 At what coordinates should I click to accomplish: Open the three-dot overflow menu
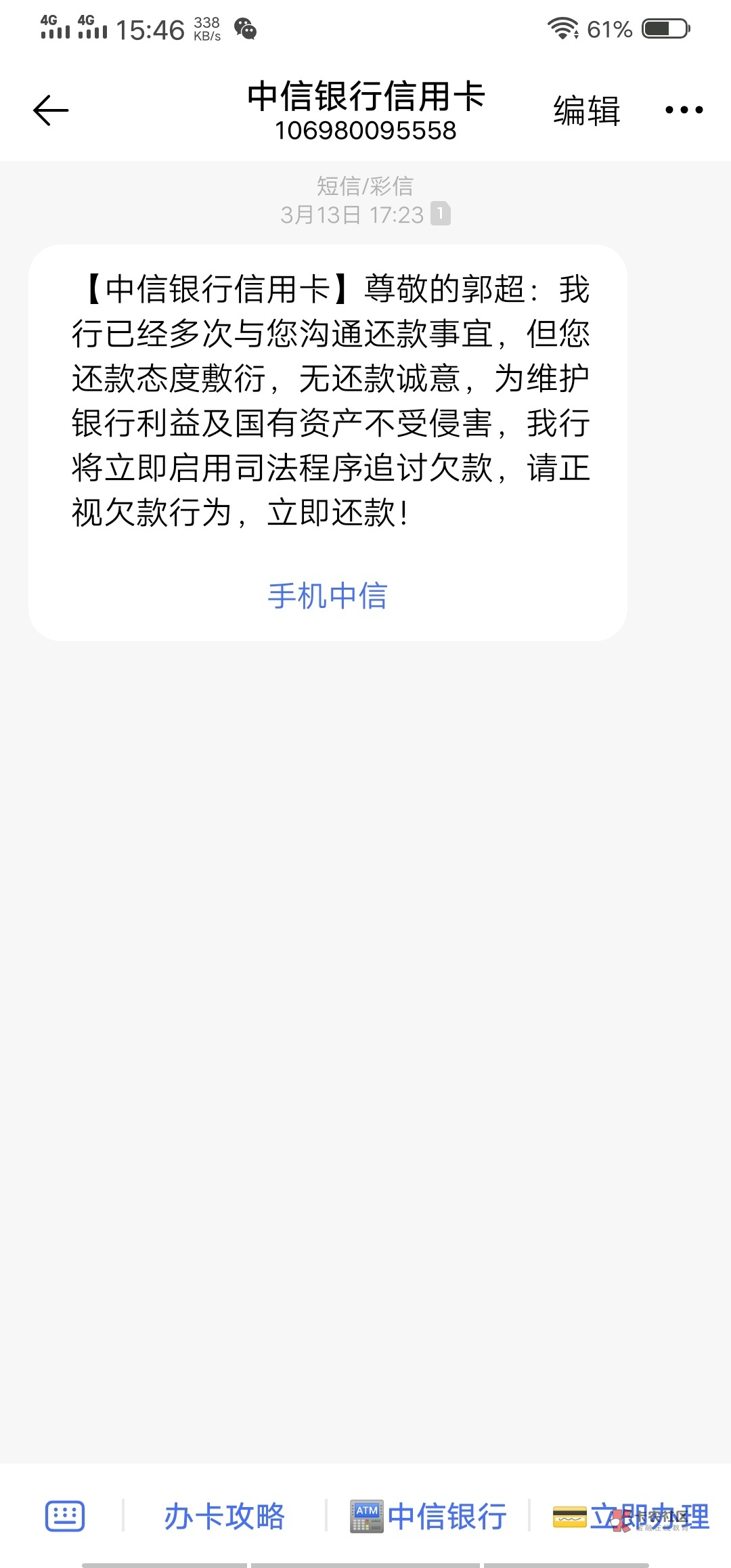[x=684, y=110]
